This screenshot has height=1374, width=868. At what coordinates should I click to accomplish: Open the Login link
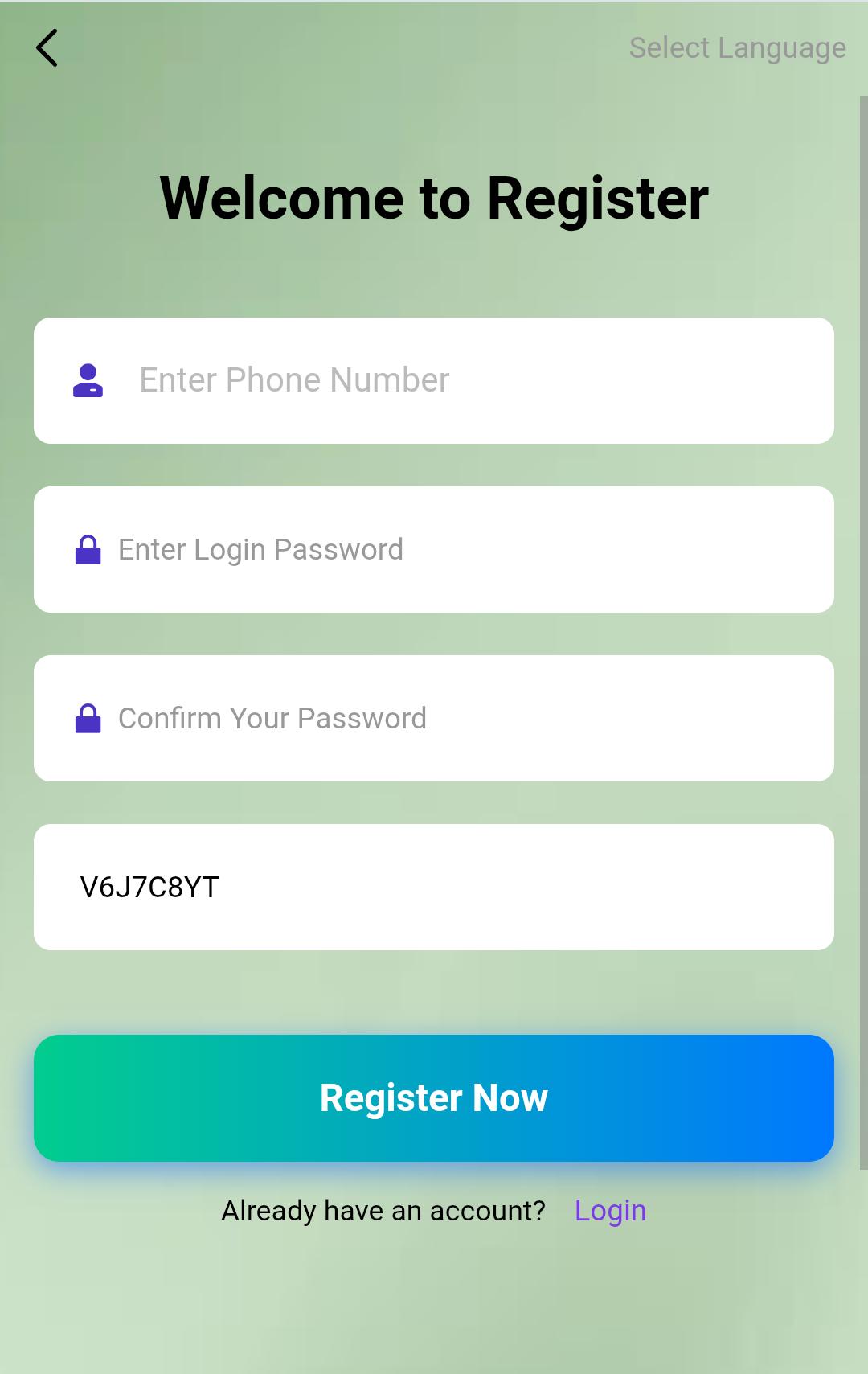click(x=610, y=1210)
